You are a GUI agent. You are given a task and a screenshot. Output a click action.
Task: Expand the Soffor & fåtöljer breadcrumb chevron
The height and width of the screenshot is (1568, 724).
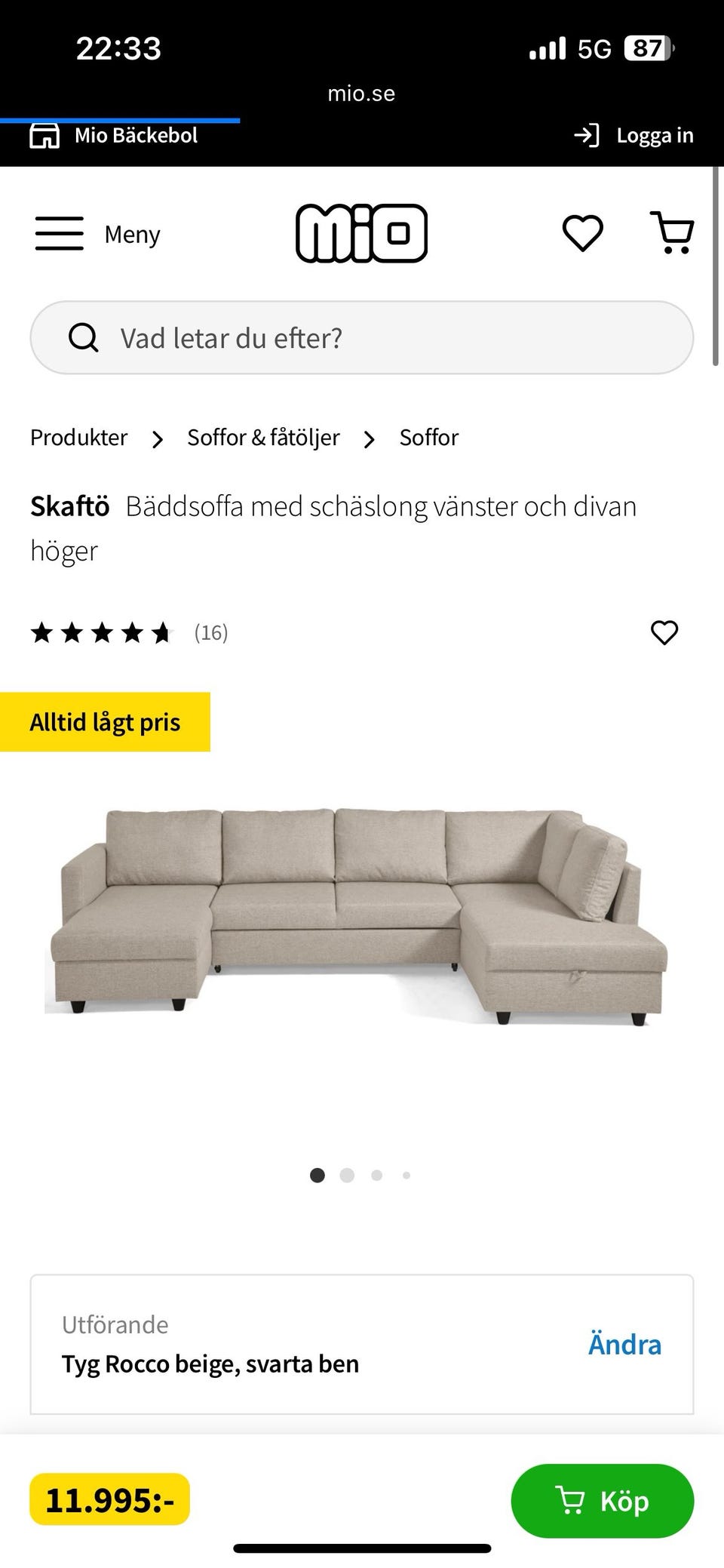(369, 438)
